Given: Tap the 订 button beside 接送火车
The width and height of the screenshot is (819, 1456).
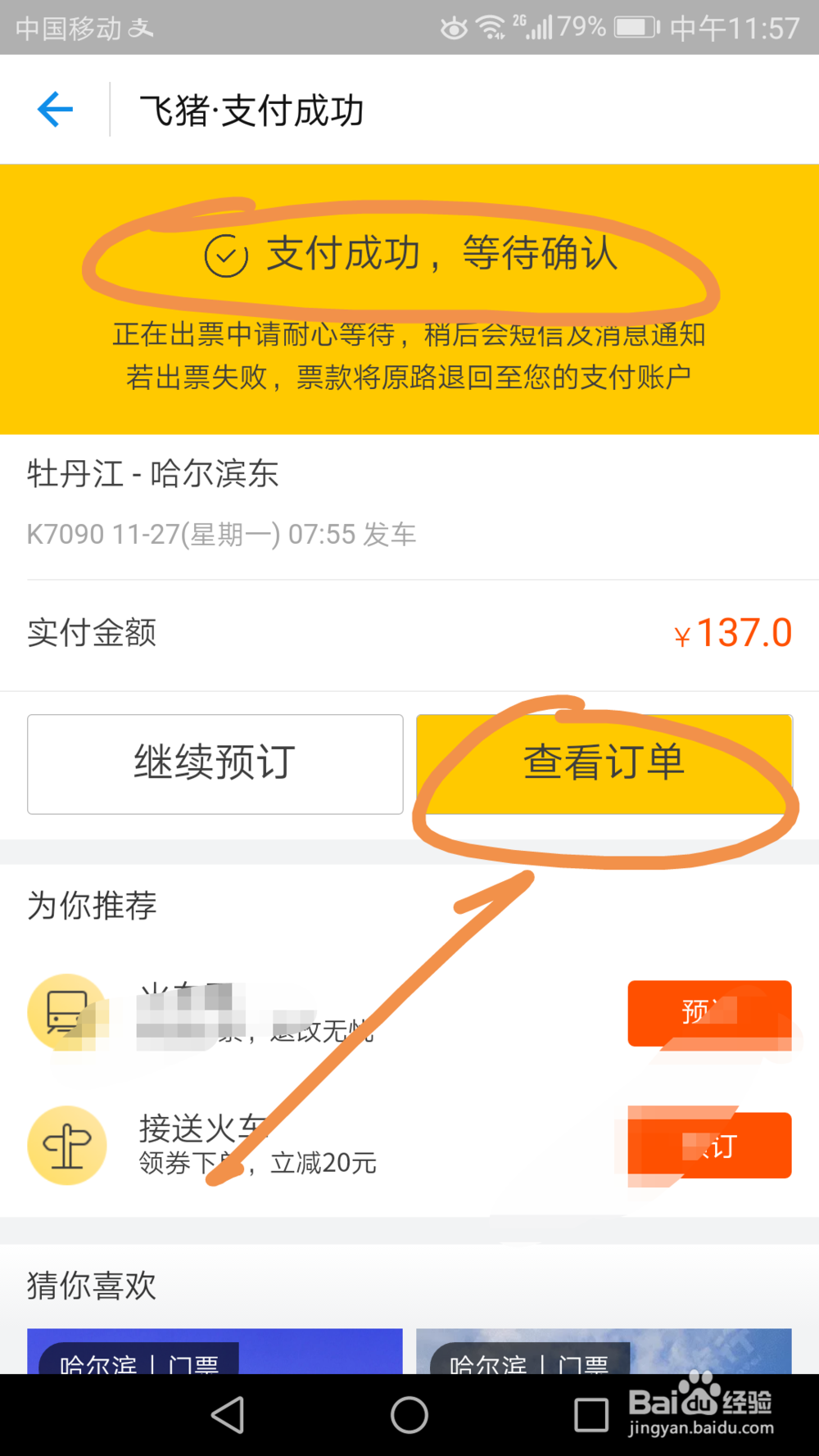Looking at the screenshot, I should [709, 1146].
